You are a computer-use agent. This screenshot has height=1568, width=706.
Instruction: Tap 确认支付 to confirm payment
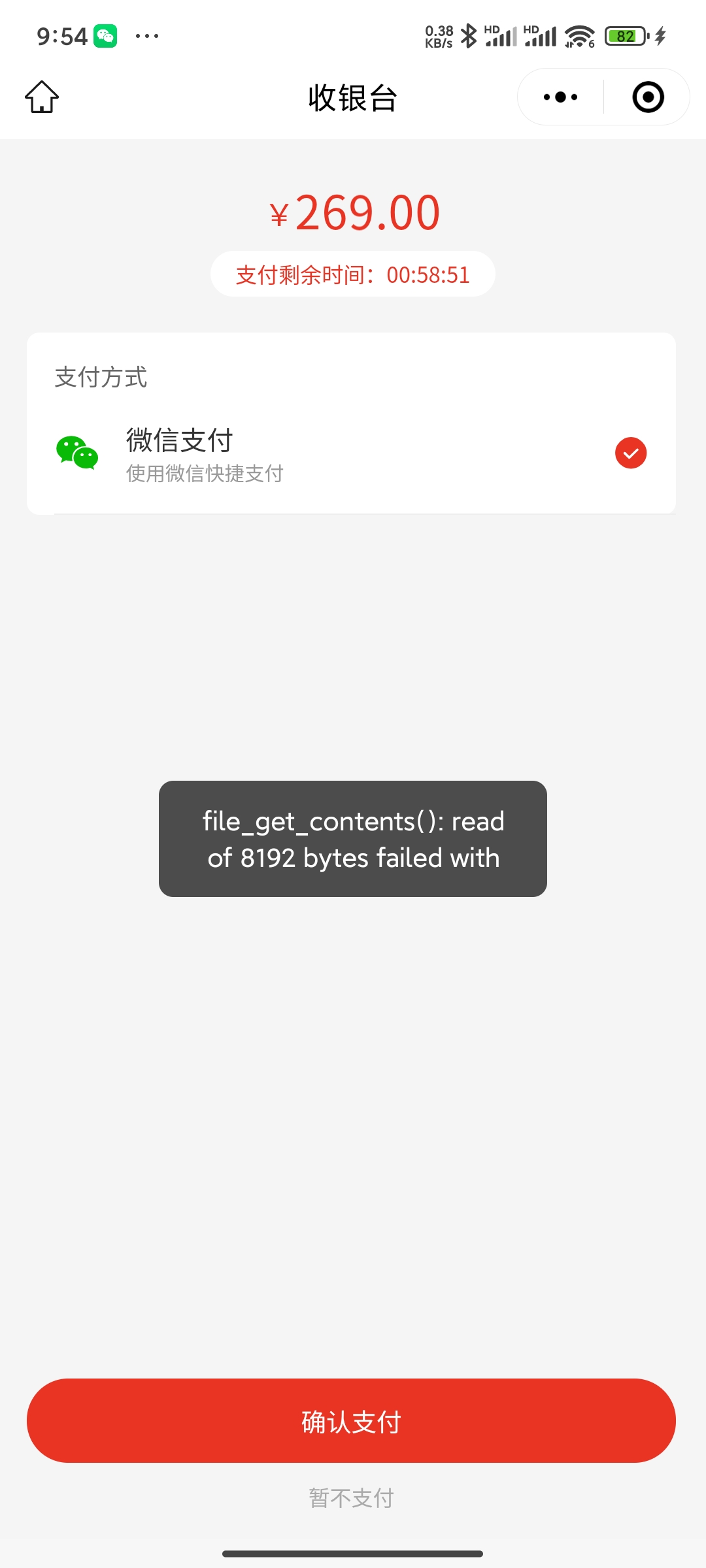pos(351,1420)
